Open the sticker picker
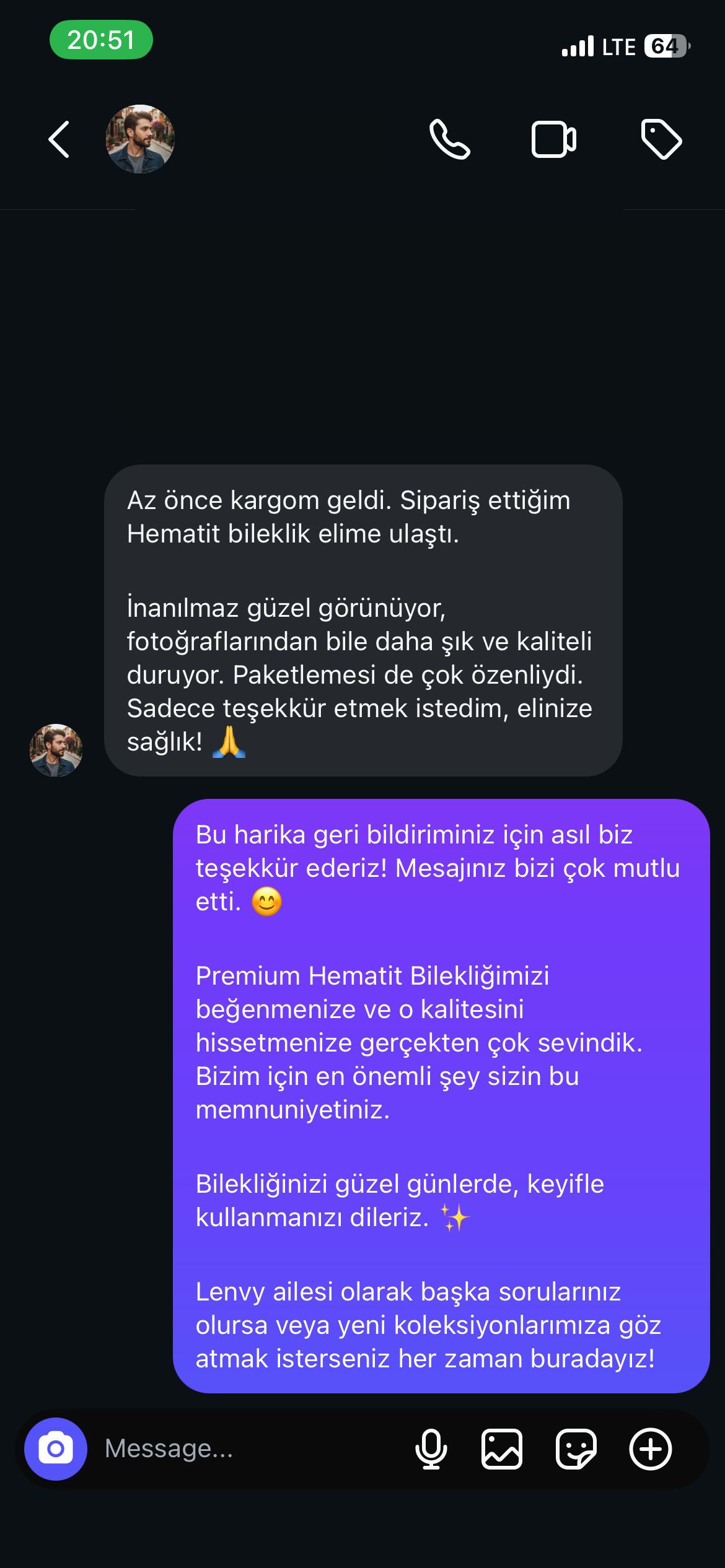The width and height of the screenshot is (725, 1568). pos(576,1449)
